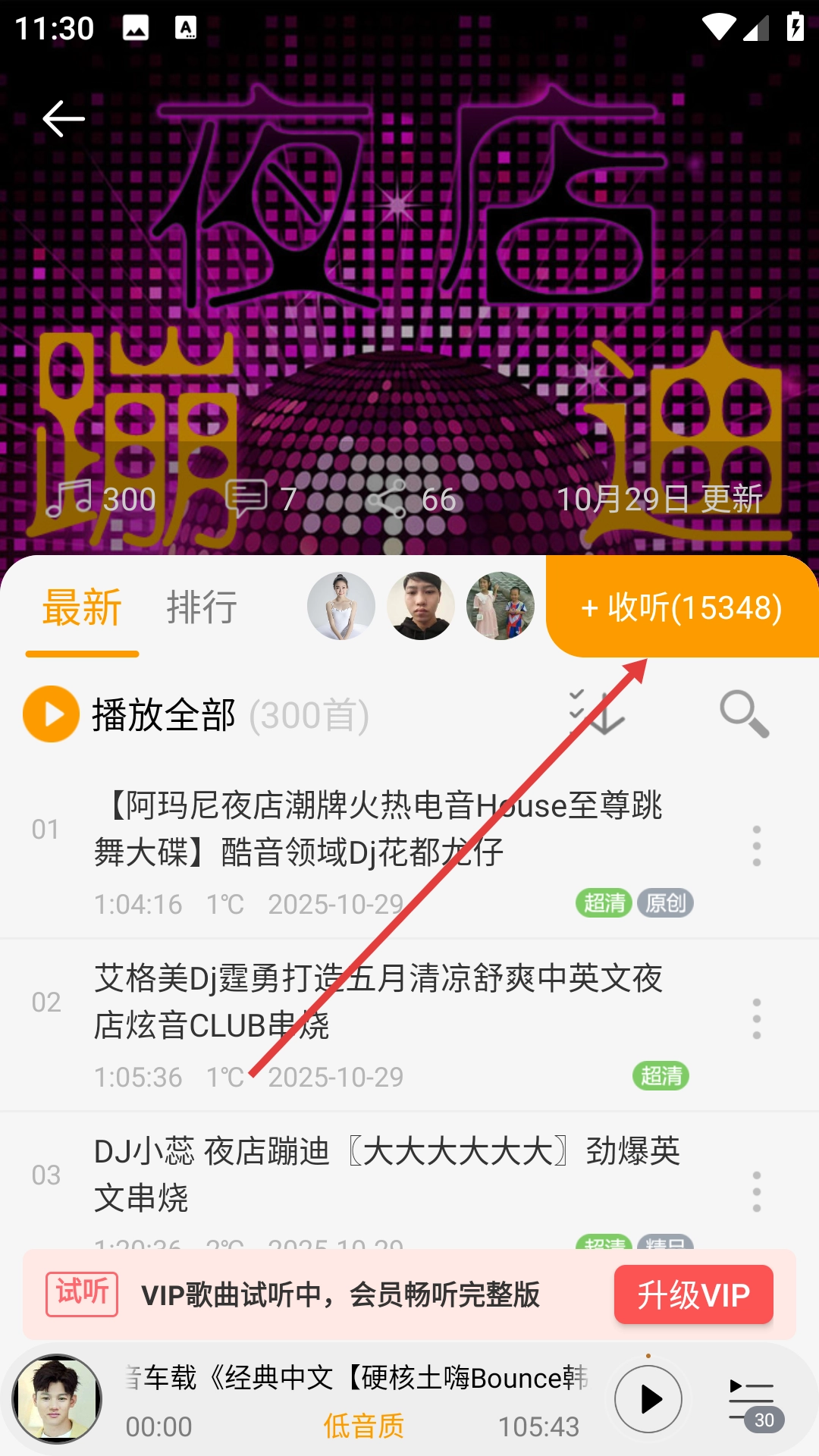Tap the 收听(15348) subscribe button
Screen dimensions: 819x1456
coord(682,607)
